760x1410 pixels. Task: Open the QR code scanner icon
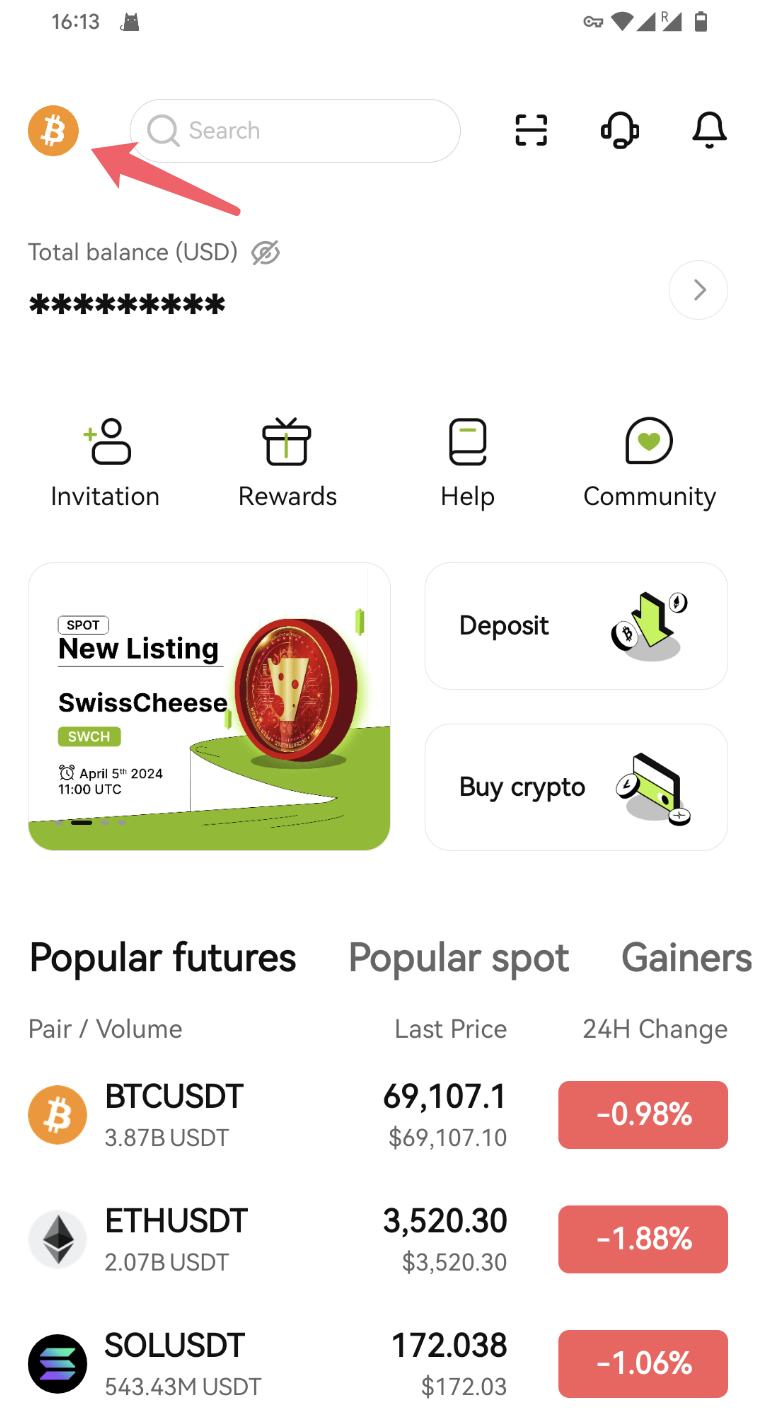pyautogui.click(x=531, y=130)
